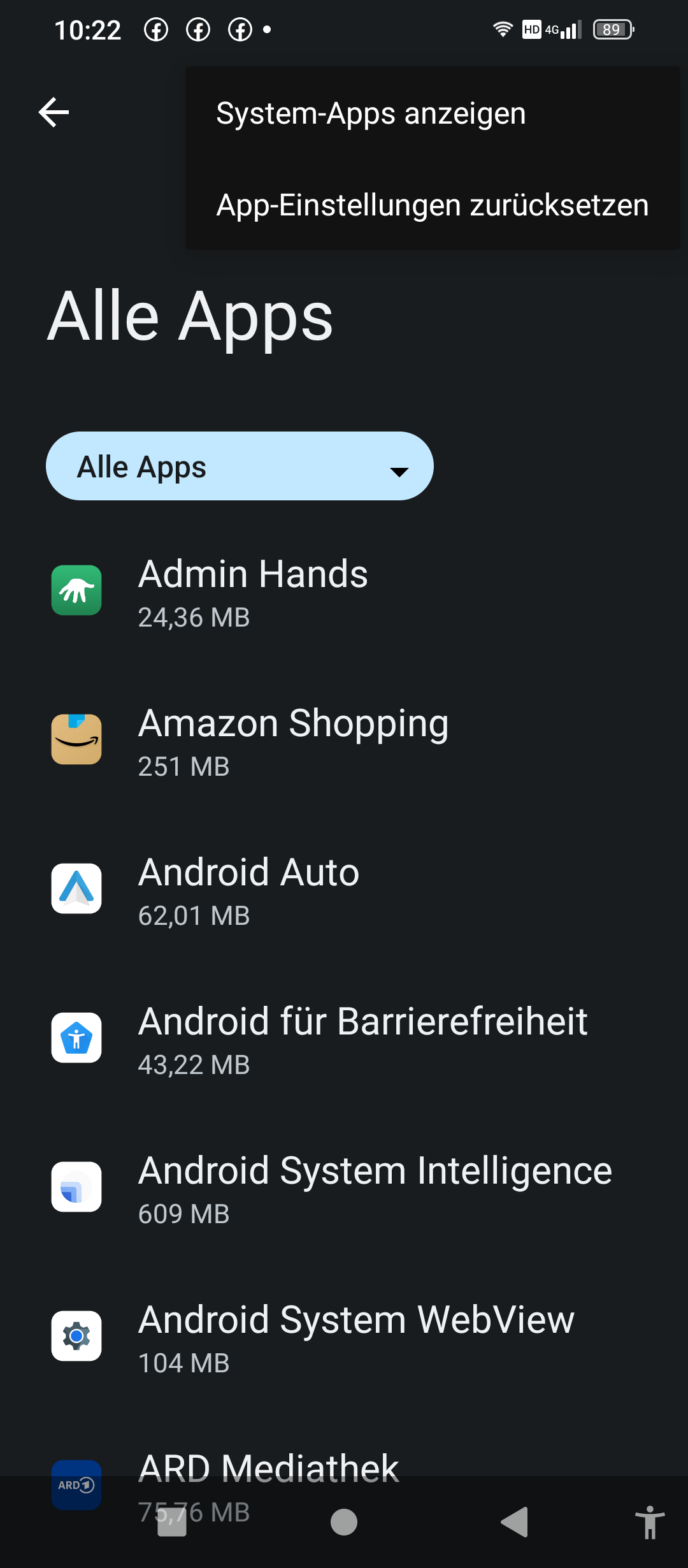Go back using the top arrow

tap(54, 113)
